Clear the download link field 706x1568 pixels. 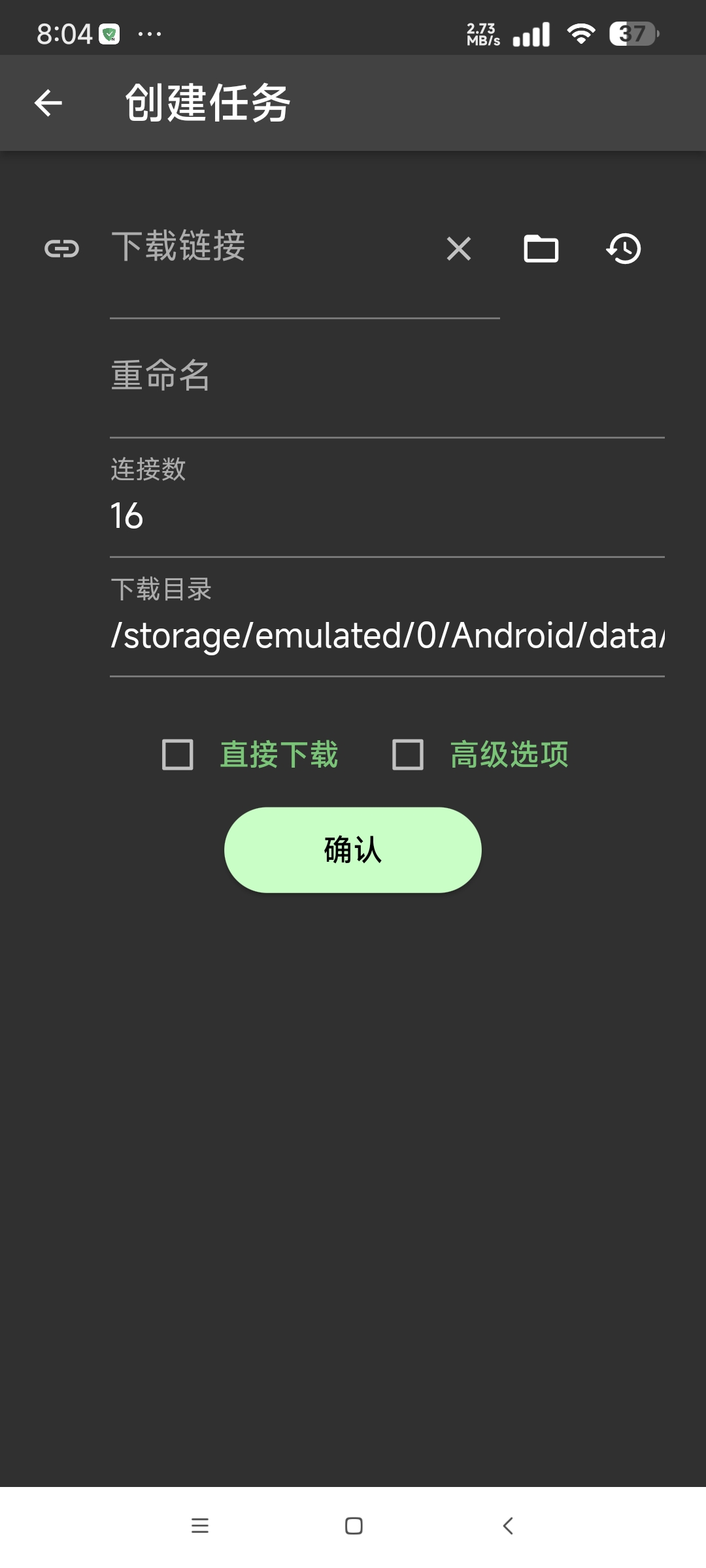coord(458,249)
